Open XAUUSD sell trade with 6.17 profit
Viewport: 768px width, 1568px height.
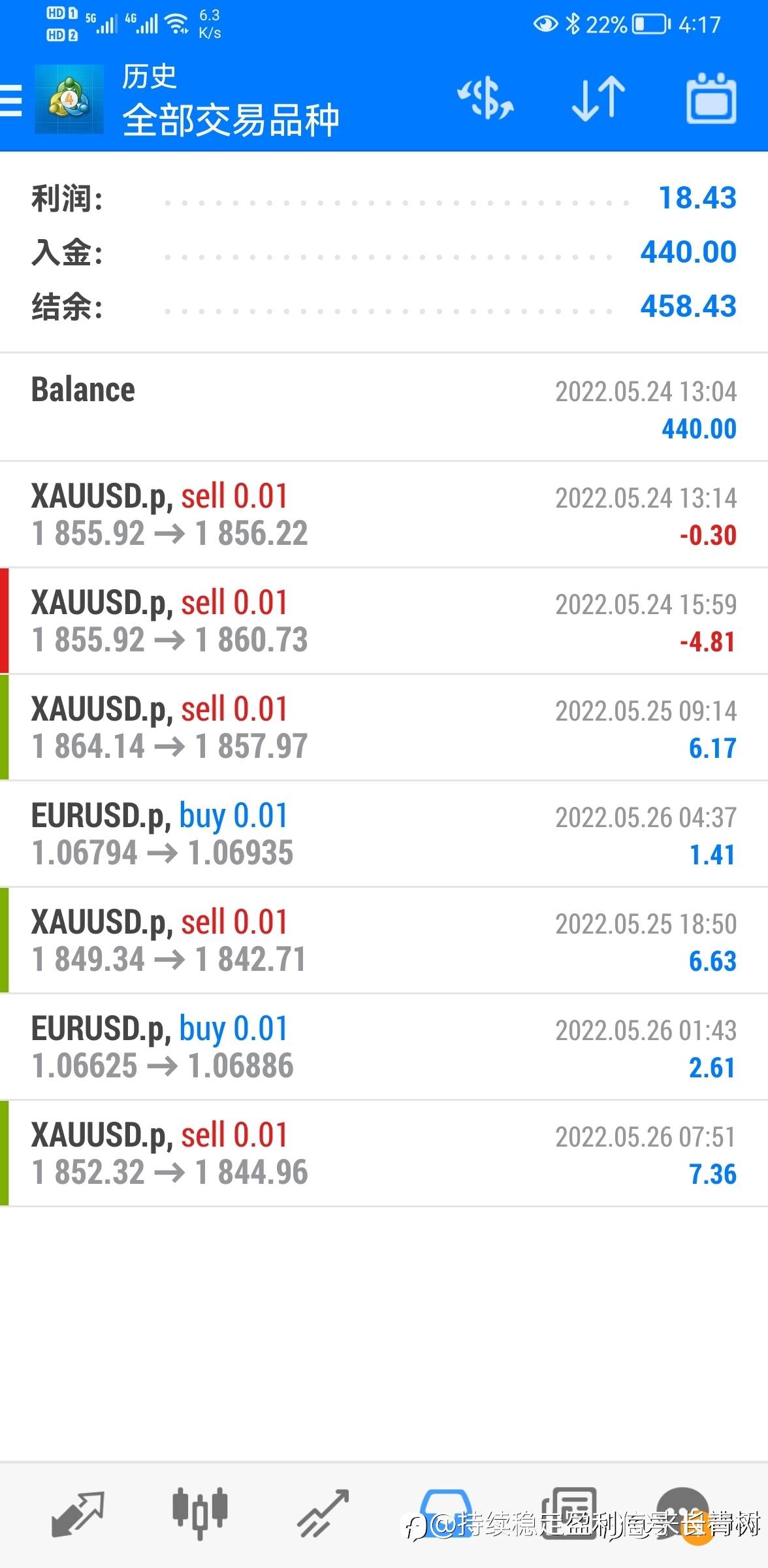(x=384, y=728)
